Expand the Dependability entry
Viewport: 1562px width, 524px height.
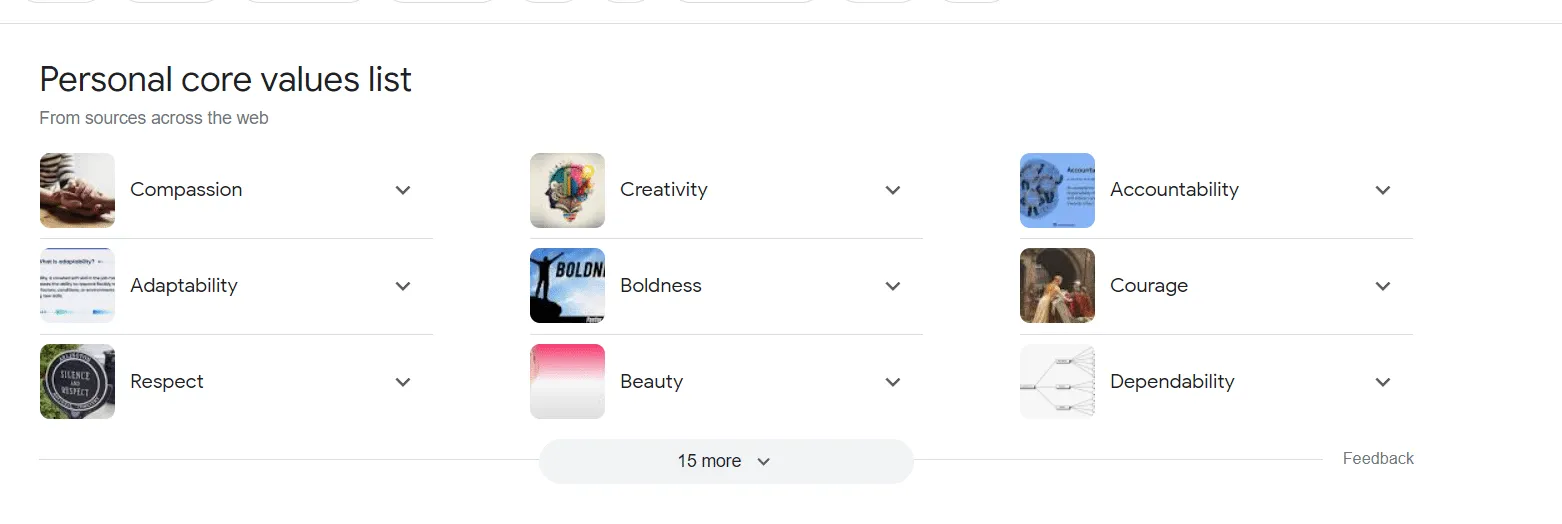1382,382
